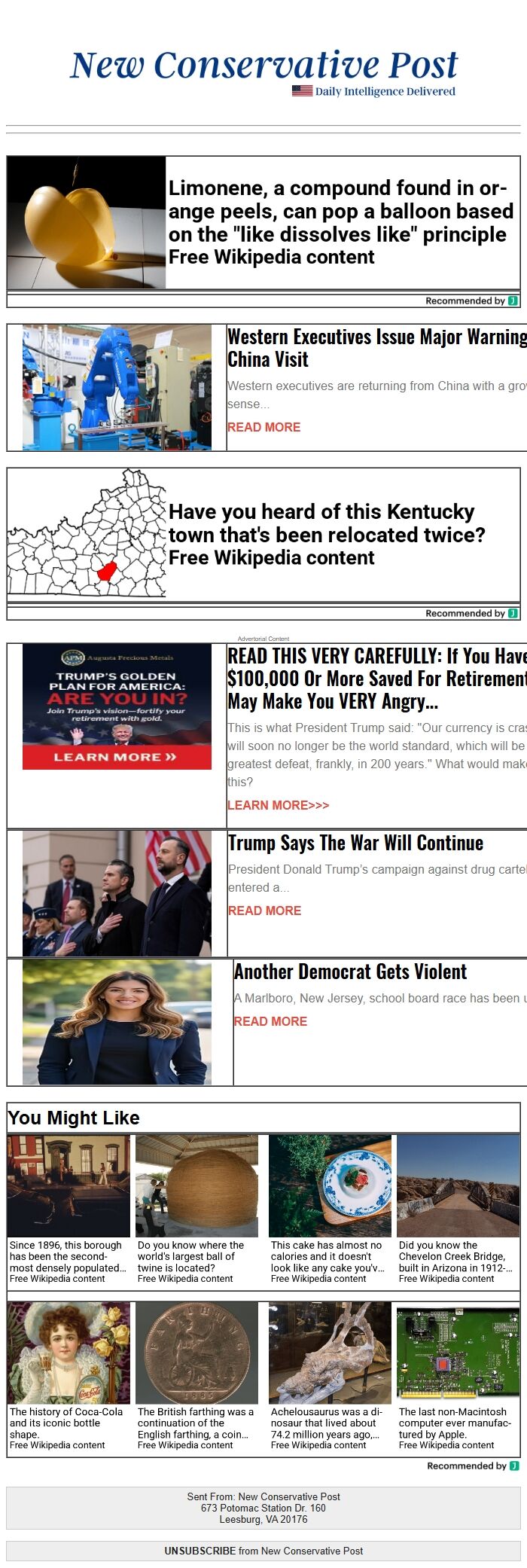Screen dimensions: 527x1568
Task: Open the Another Democrat Gets Violent headline
Action: tap(351, 972)
